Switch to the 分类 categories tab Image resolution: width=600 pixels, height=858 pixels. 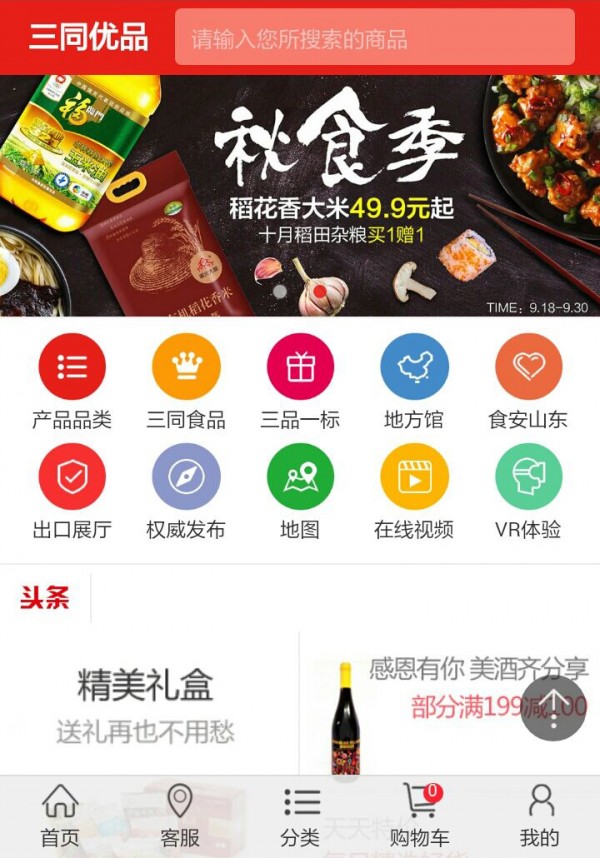click(300, 816)
